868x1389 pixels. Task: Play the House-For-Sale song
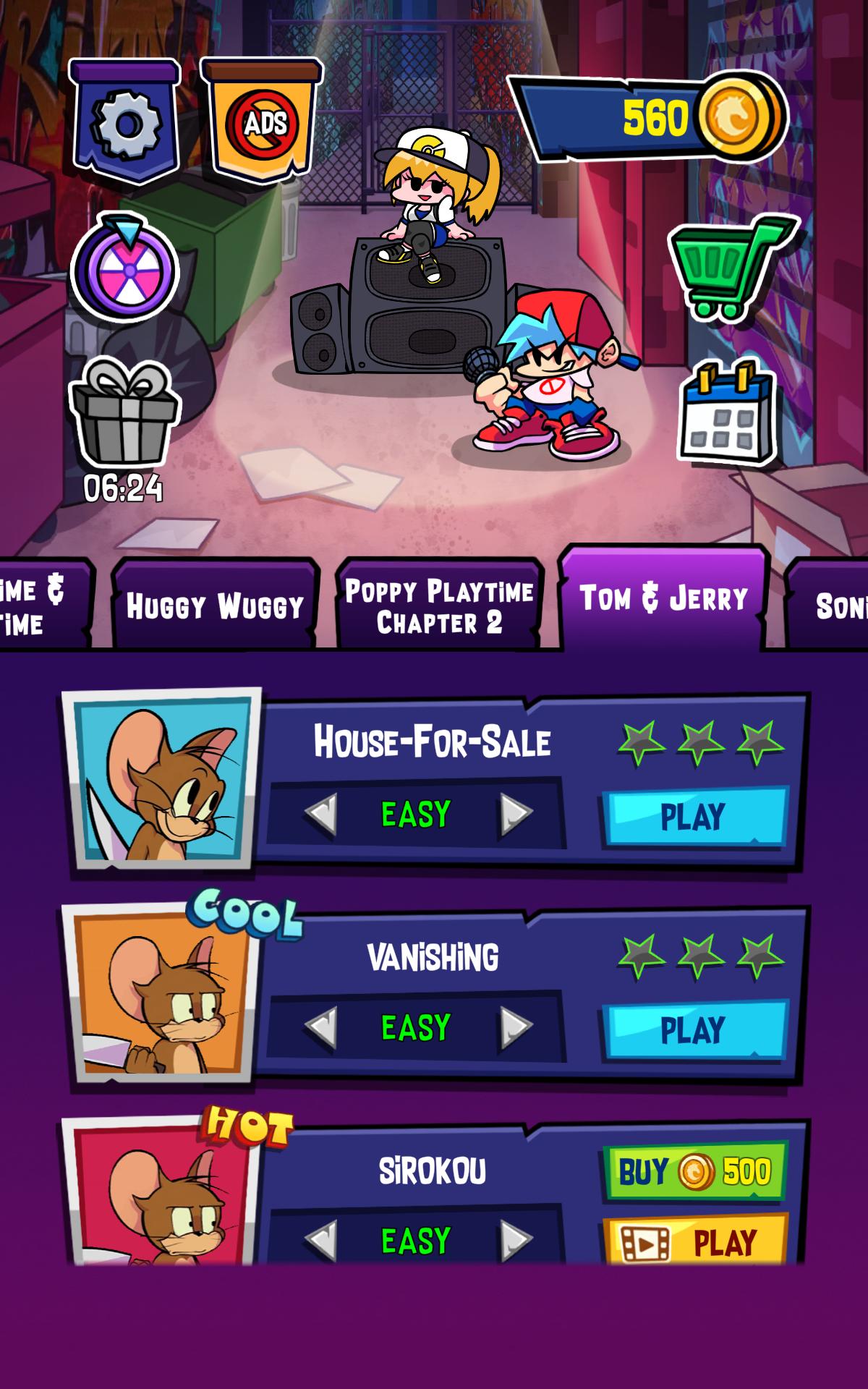[693, 817]
